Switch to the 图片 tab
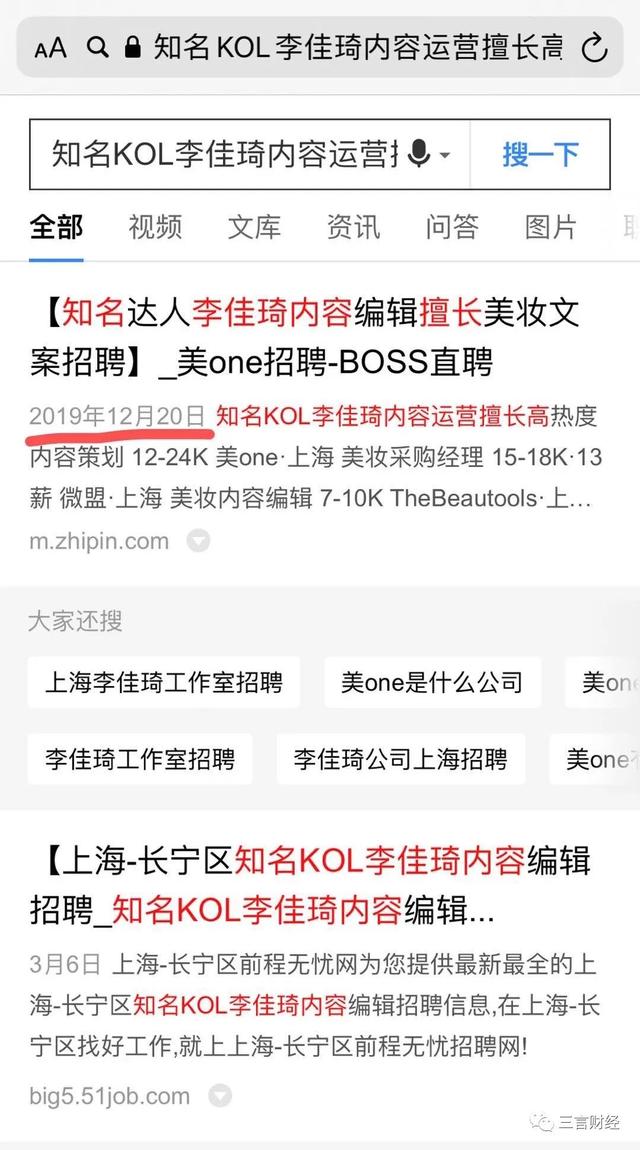 click(x=551, y=227)
